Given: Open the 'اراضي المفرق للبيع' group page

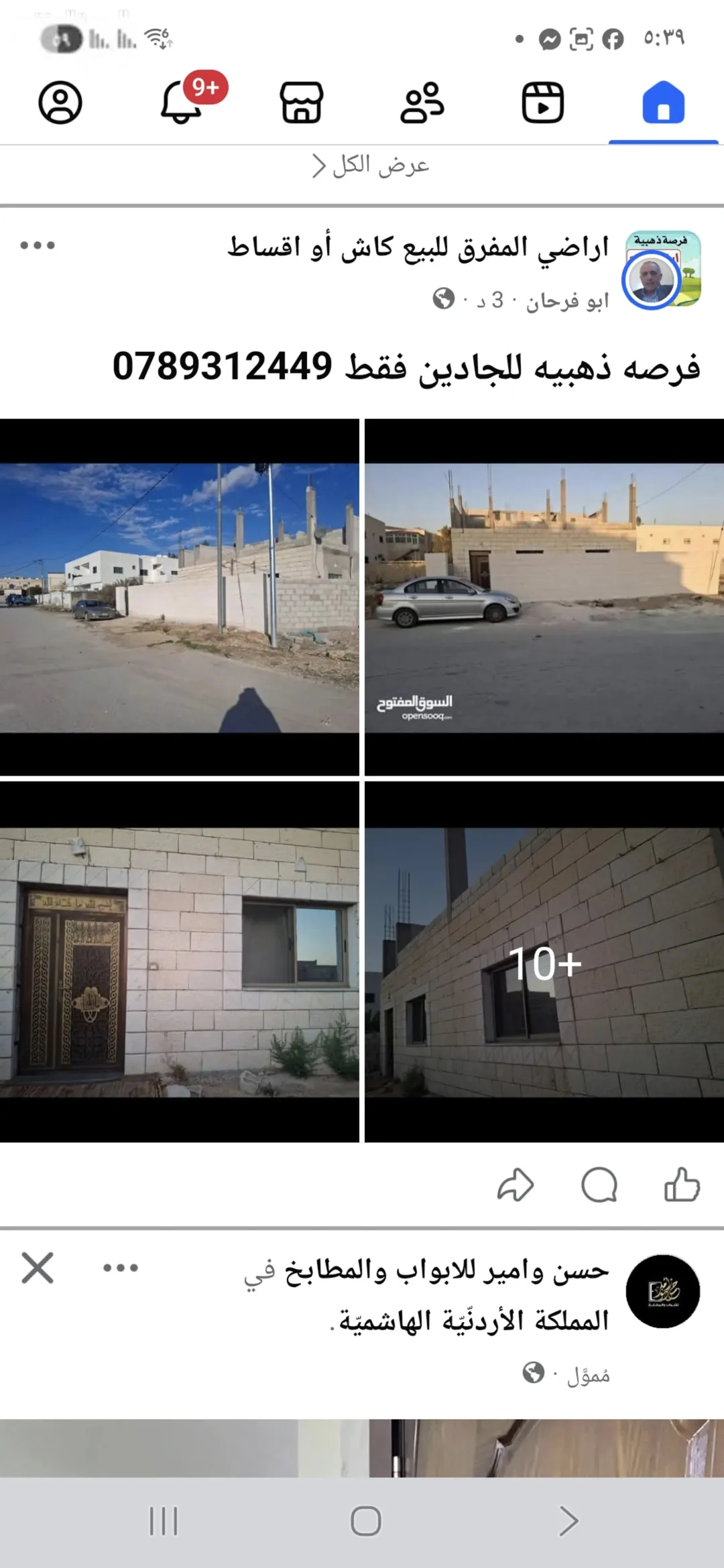Looking at the screenshot, I should tap(418, 247).
